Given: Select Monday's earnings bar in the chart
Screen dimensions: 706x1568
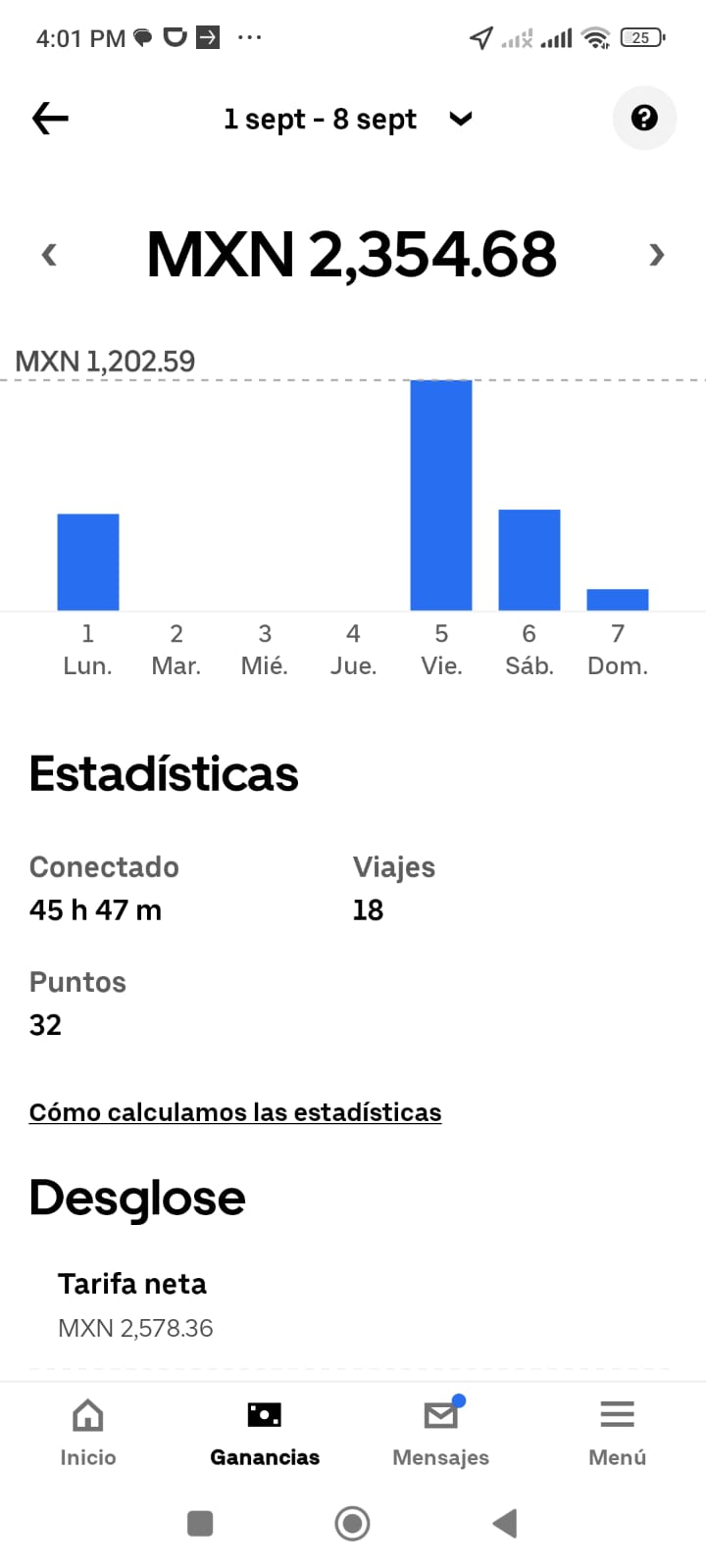Looking at the screenshot, I should pyautogui.click(x=88, y=562).
